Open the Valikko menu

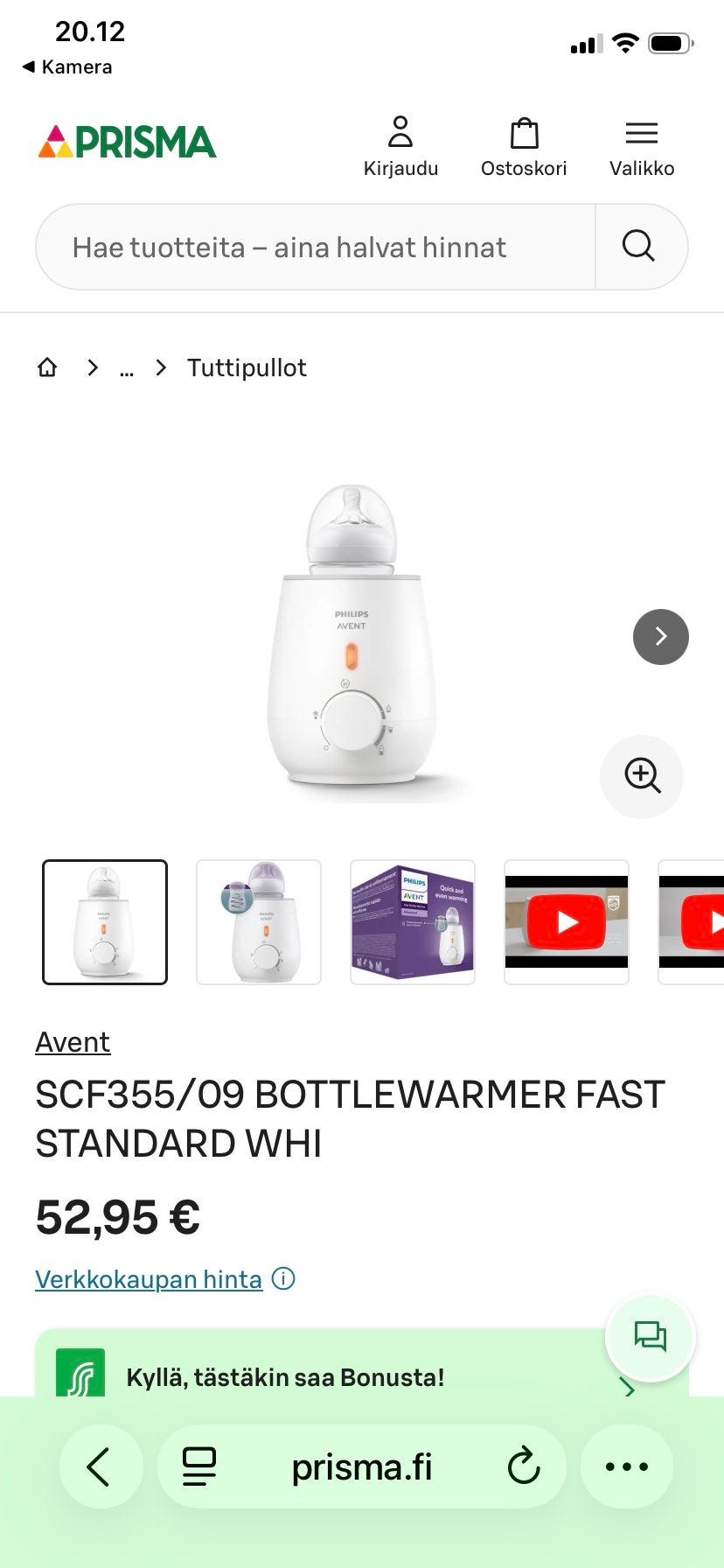[642, 146]
